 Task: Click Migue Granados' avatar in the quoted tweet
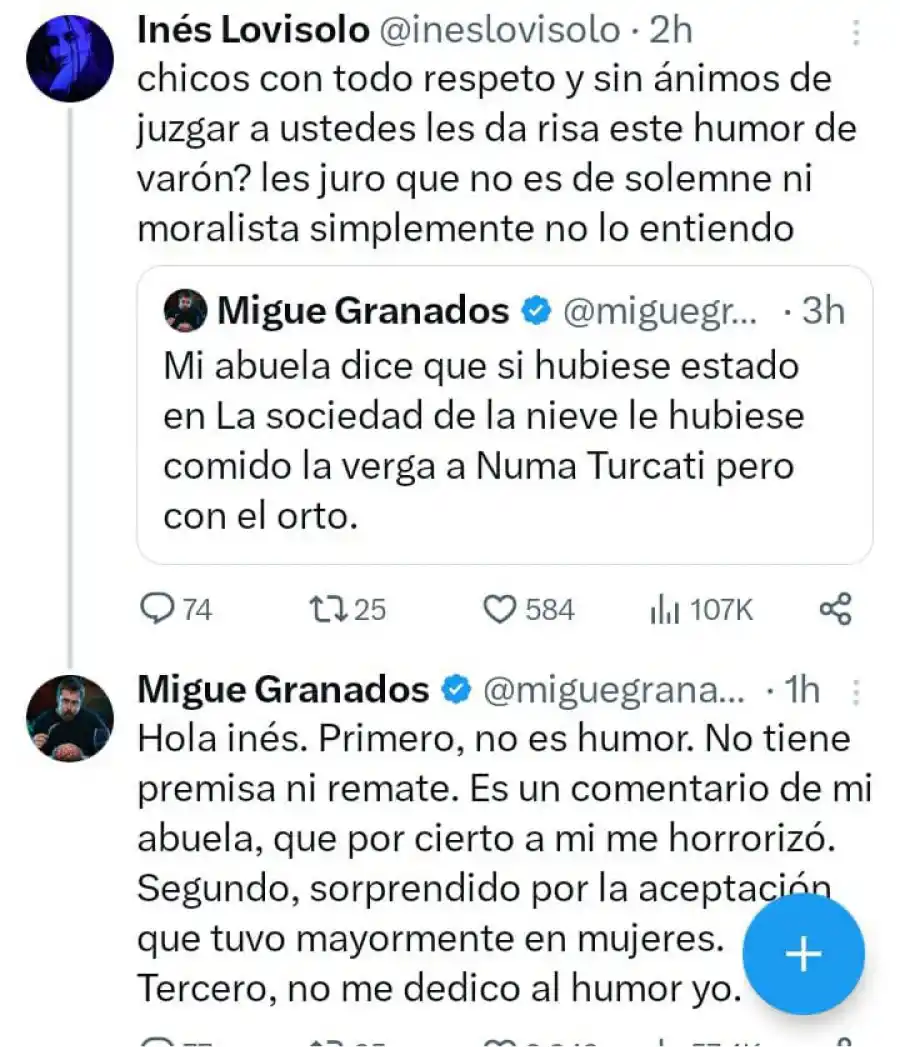click(x=184, y=310)
